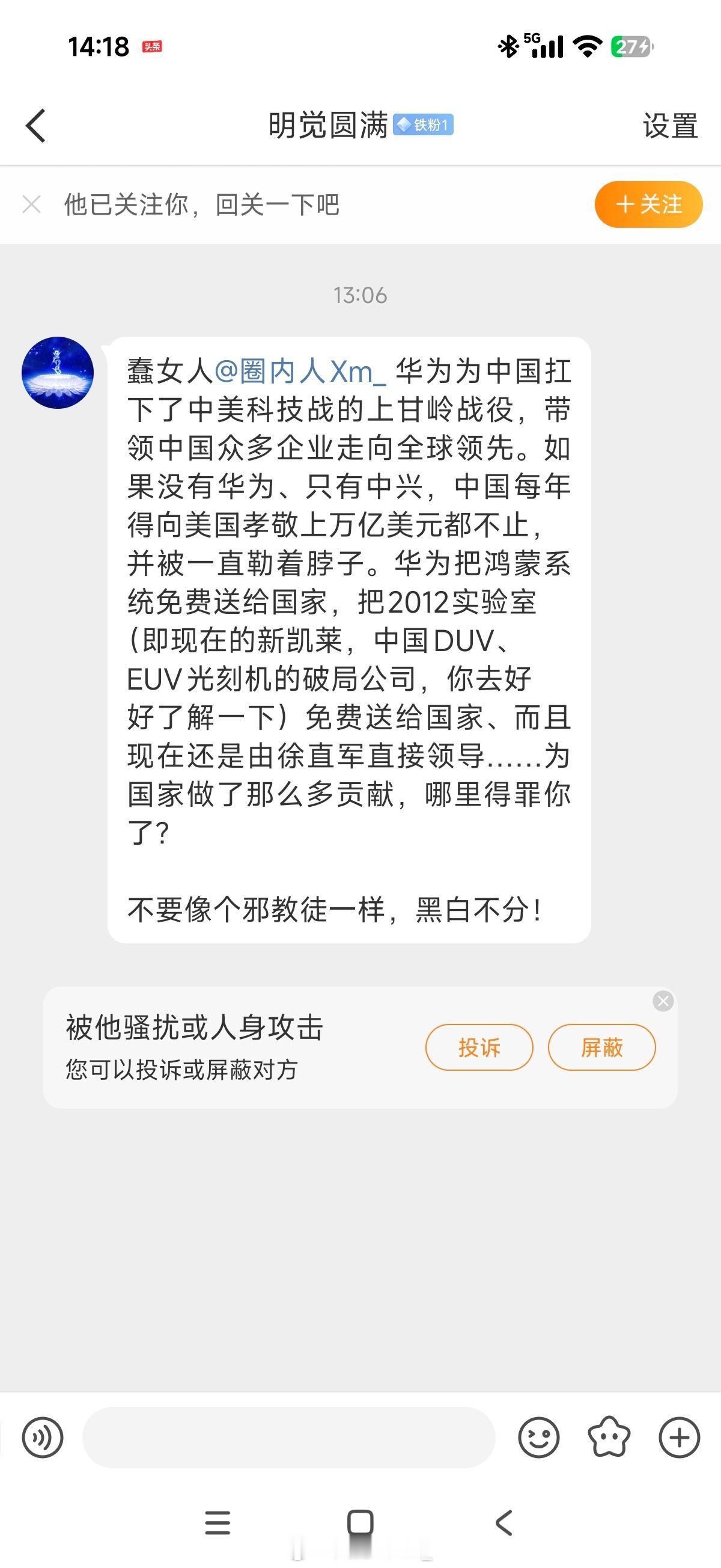
Task: Open 明觉圆满's profile avatar
Action: point(59,374)
